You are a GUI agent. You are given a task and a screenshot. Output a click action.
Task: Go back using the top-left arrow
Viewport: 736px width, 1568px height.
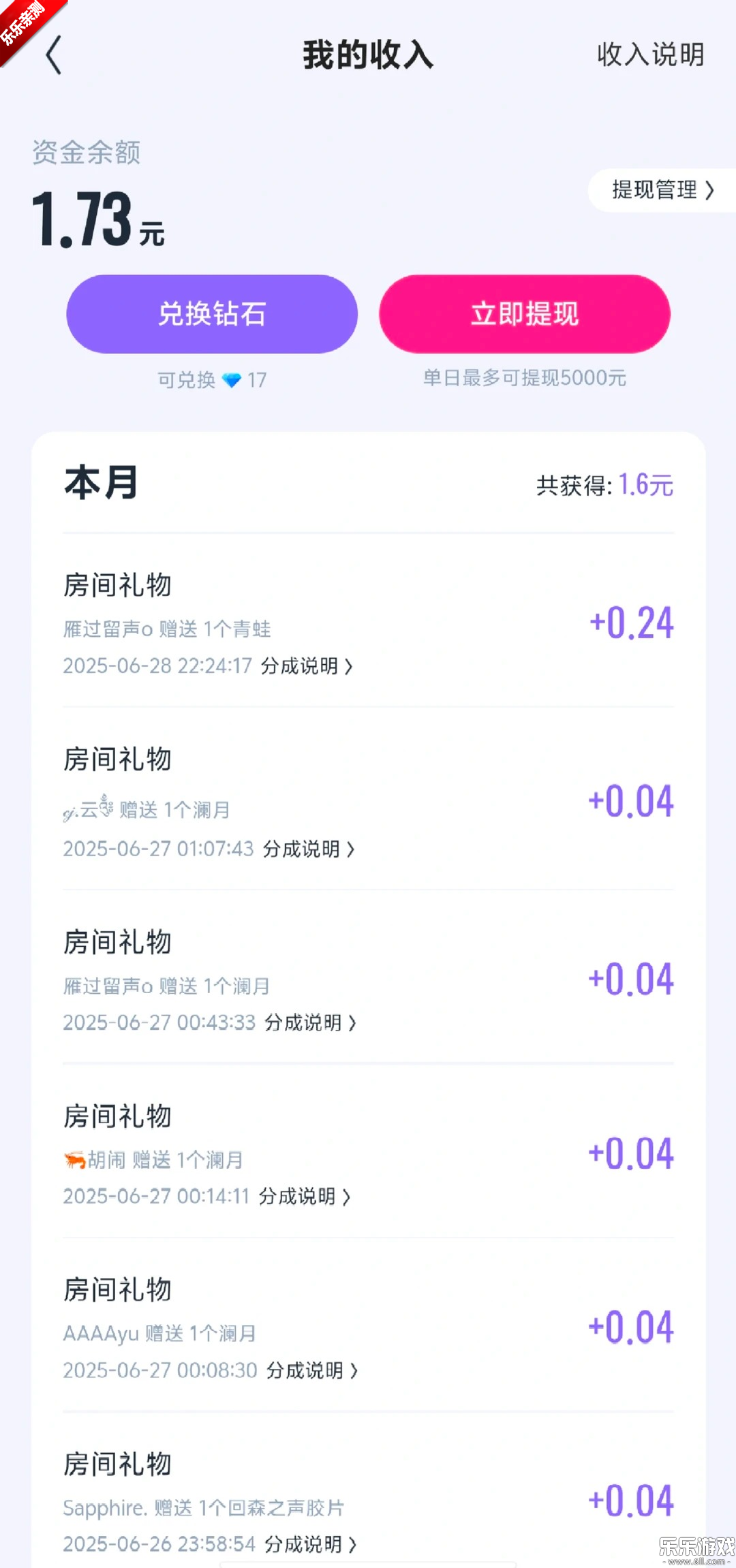point(54,55)
